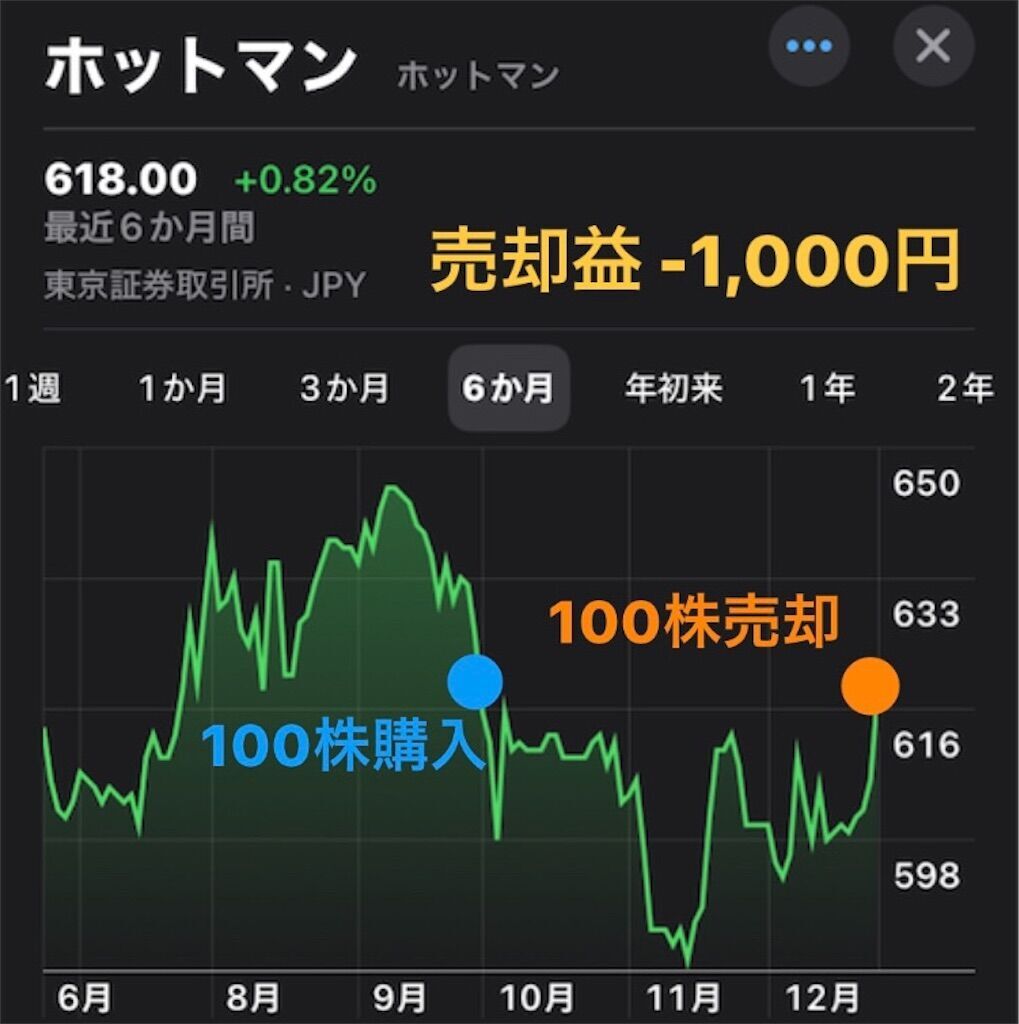
Task: Select the 1か月 chart range
Action: 183,388
